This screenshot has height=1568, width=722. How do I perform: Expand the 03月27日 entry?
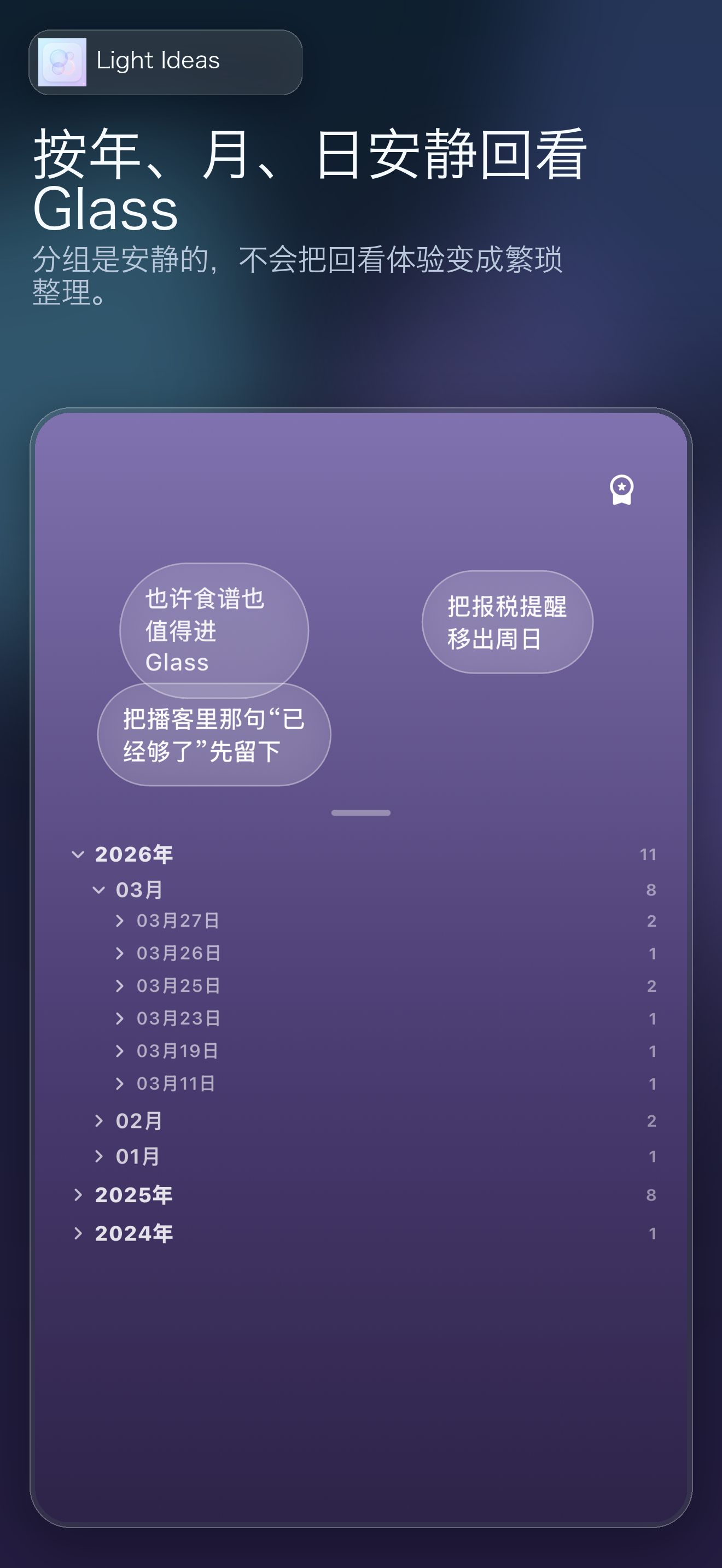pyautogui.click(x=177, y=921)
